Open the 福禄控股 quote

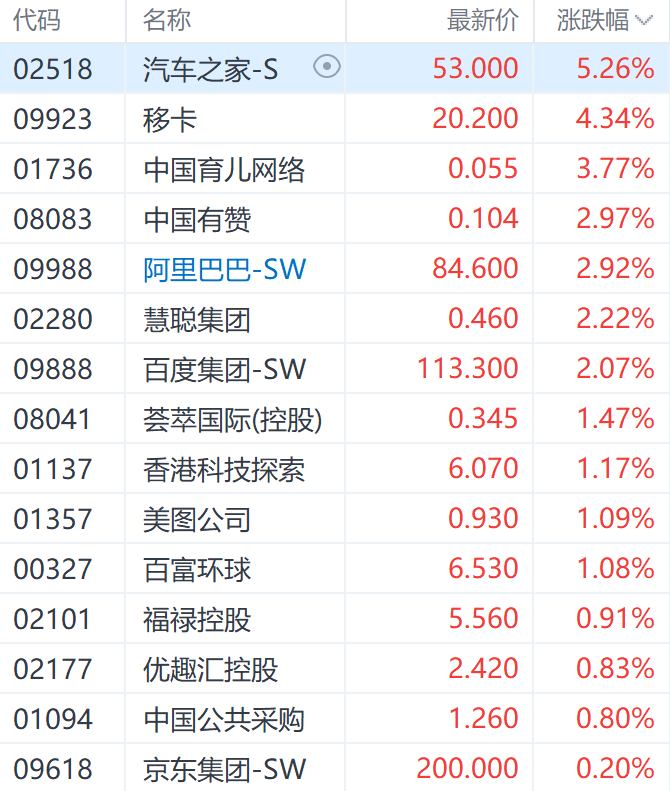(x=197, y=619)
